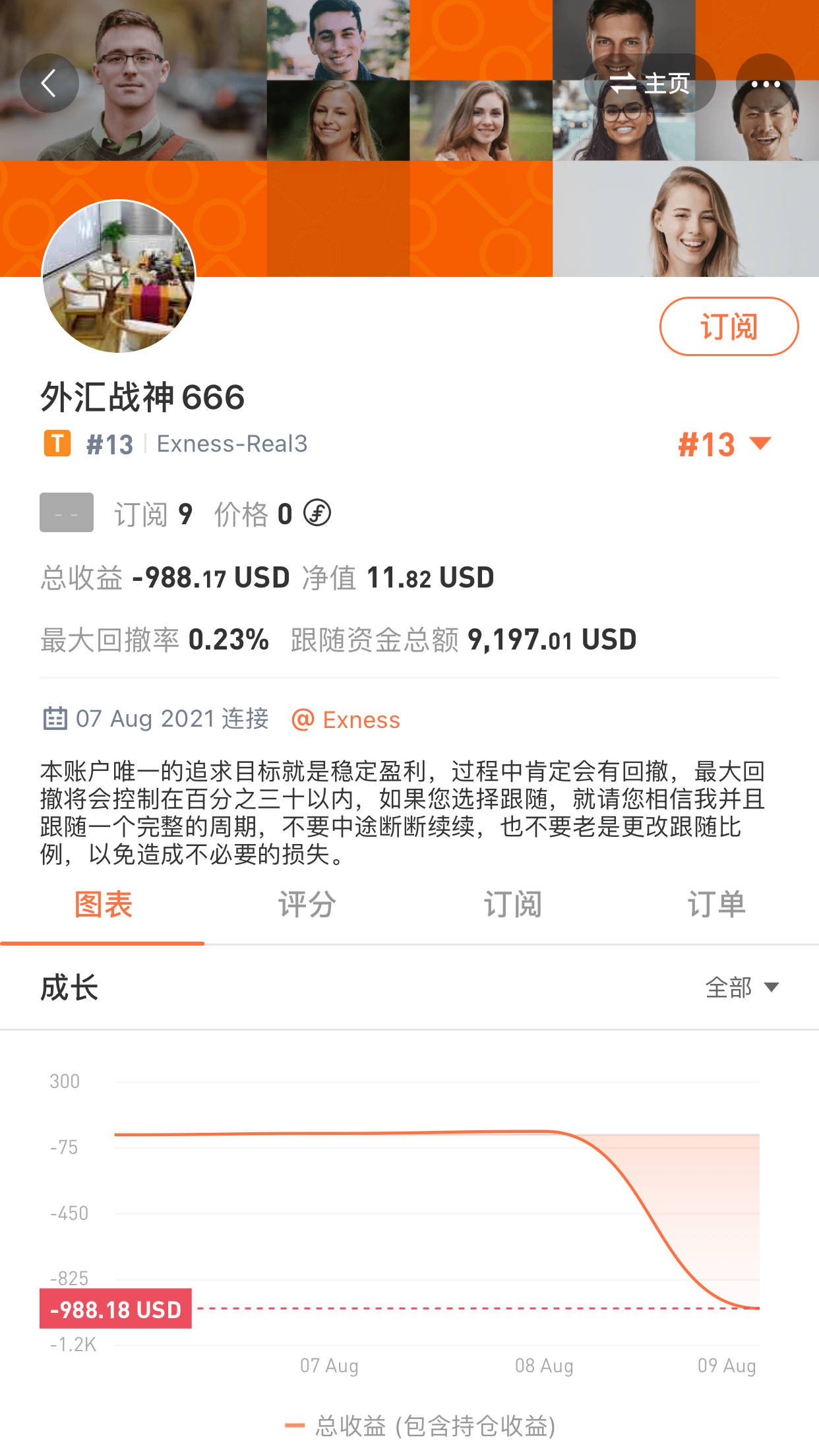The image size is (819, 1456).
Task: Tap the orange 订阅 subscribe button
Action: click(x=729, y=326)
